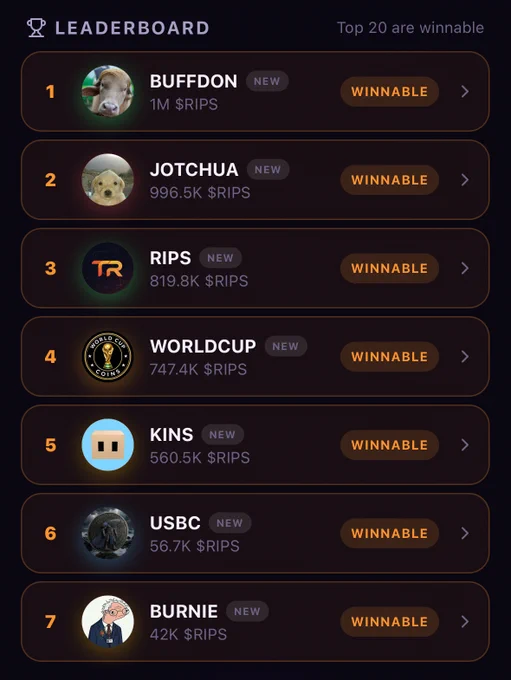The width and height of the screenshot is (511, 680).
Task: Tap the chevron arrow on RIPS row
Action: coord(465,268)
